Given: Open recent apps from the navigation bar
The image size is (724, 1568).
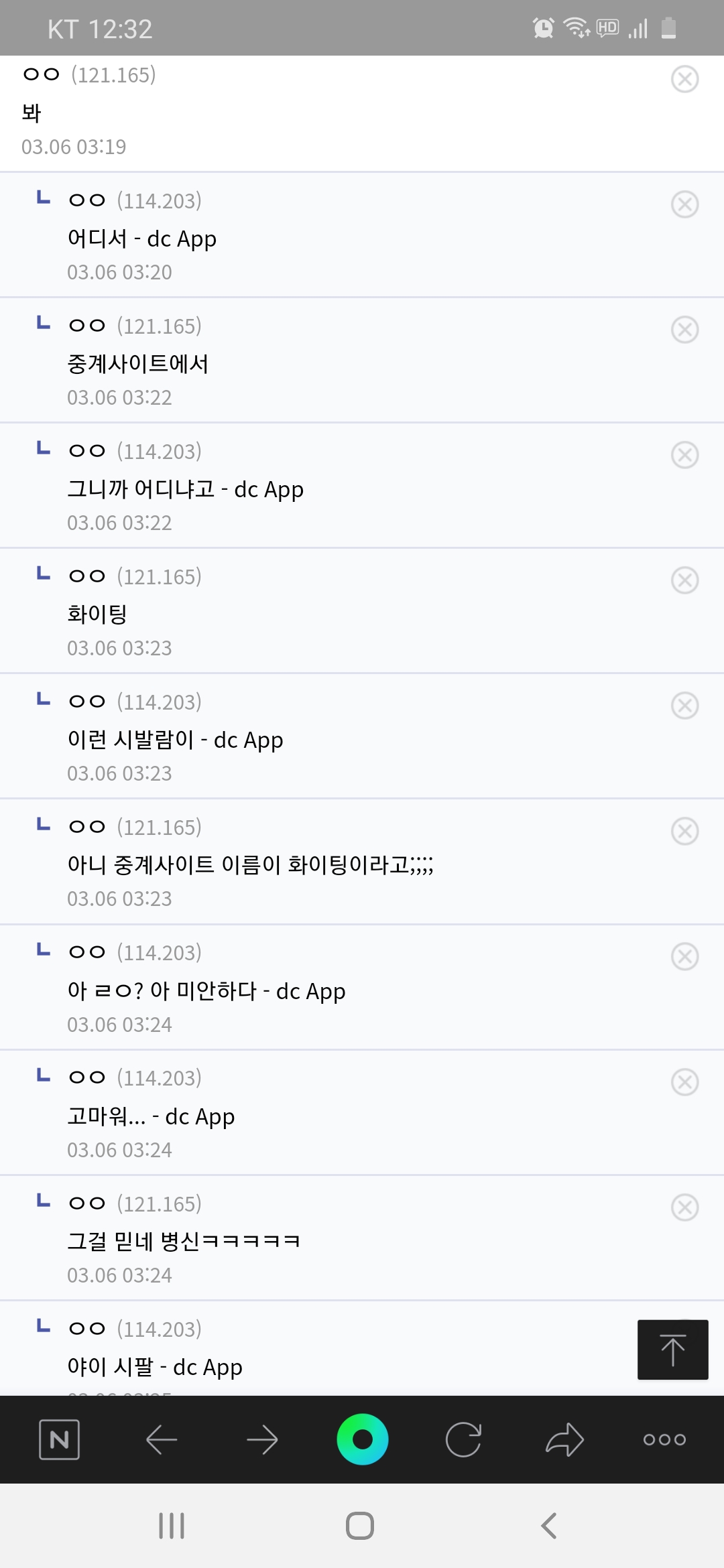Looking at the screenshot, I should [172, 1526].
